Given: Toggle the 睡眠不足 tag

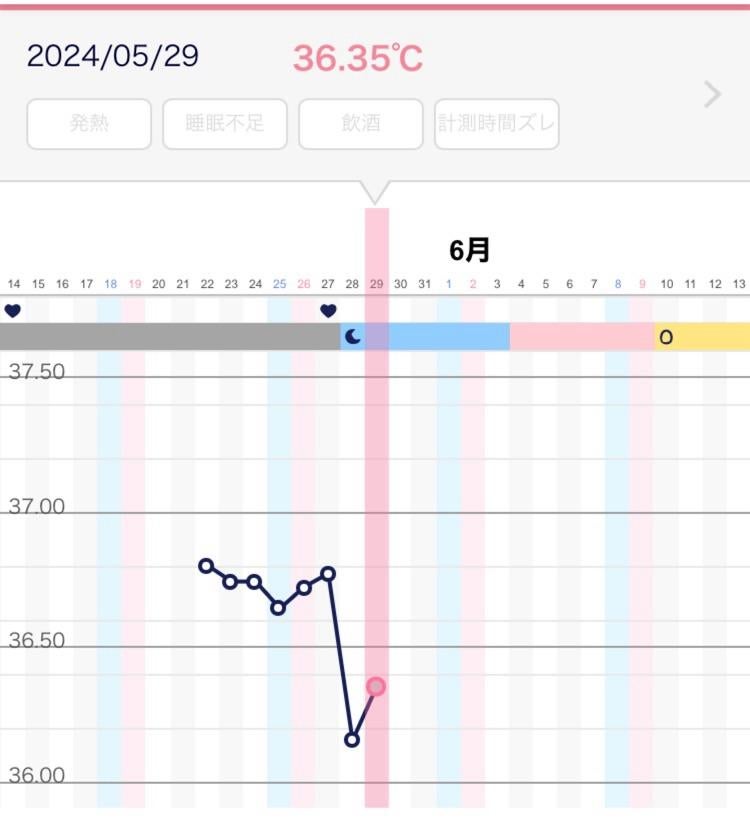Looking at the screenshot, I should [x=225, y=124].
